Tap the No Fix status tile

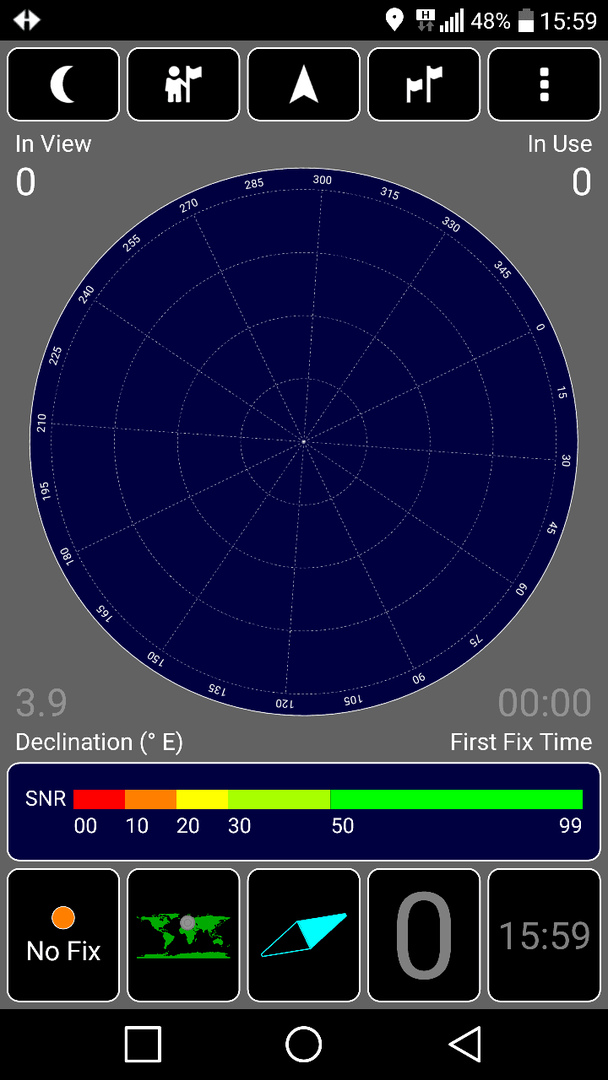click(63, 935)
